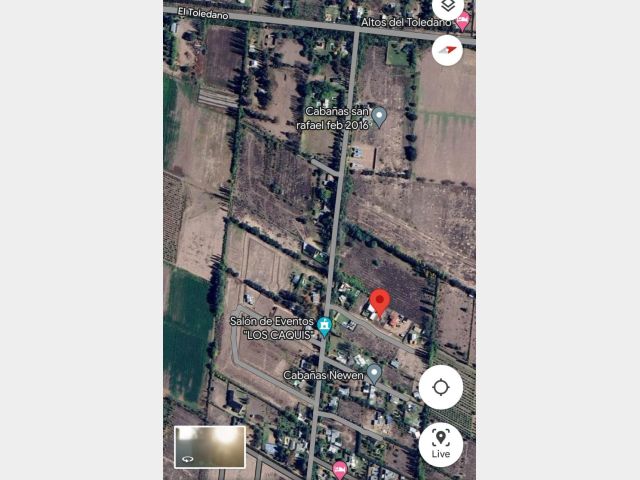
Task: Open the Altos del Toledano place marker
Action: [462, 20]
